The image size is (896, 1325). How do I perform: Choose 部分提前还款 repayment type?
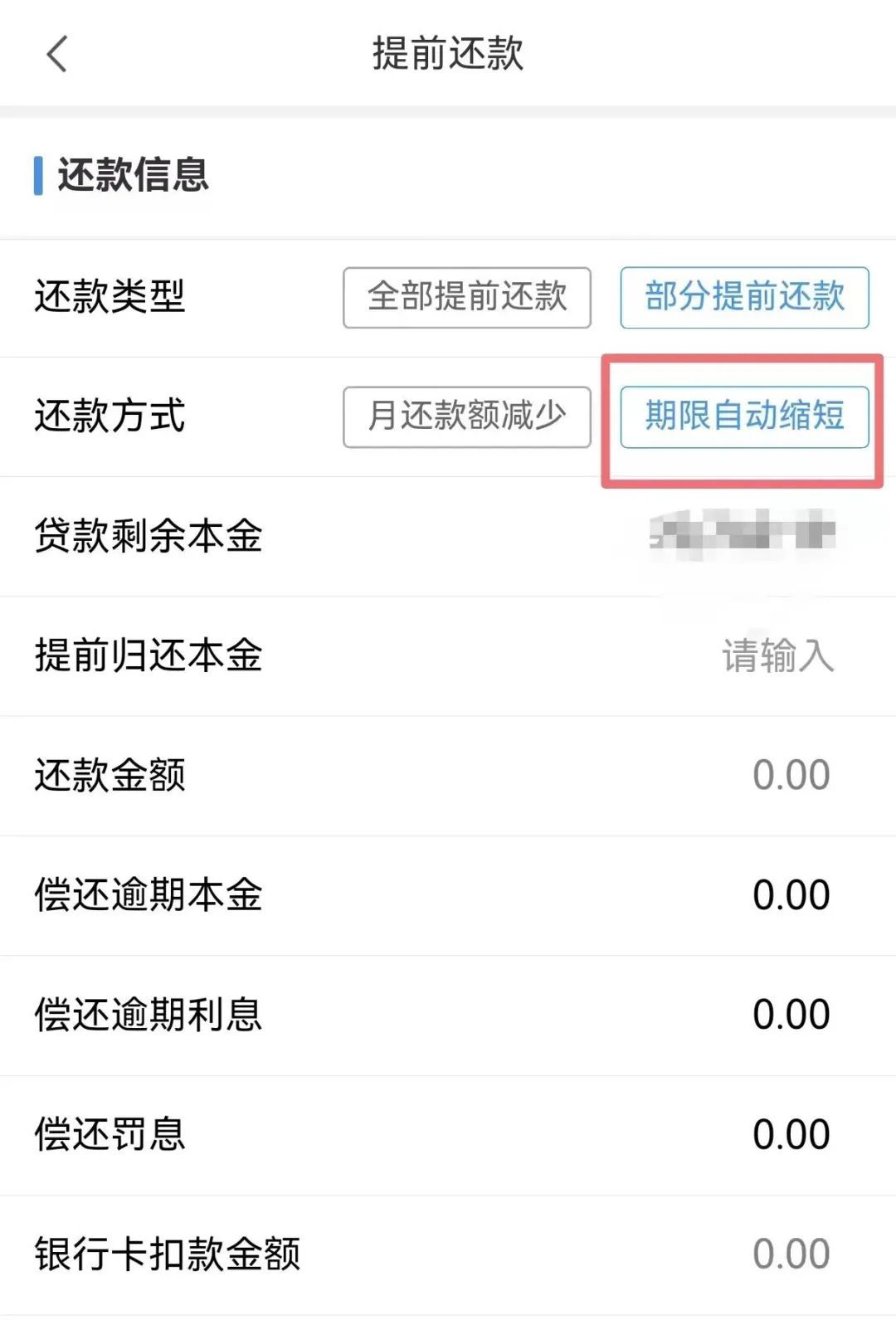coord(744,297)
